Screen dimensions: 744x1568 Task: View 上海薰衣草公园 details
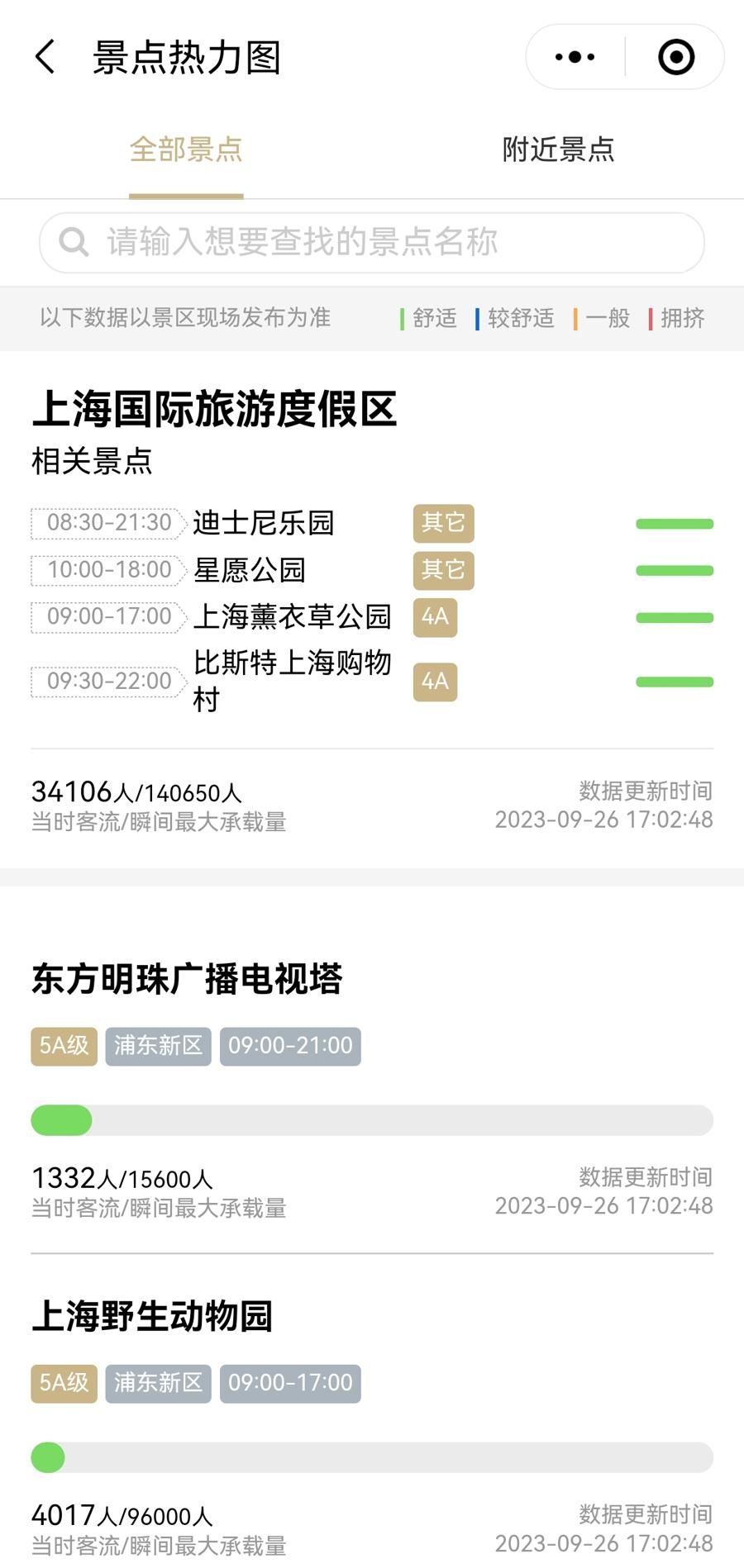pos(292,616)
